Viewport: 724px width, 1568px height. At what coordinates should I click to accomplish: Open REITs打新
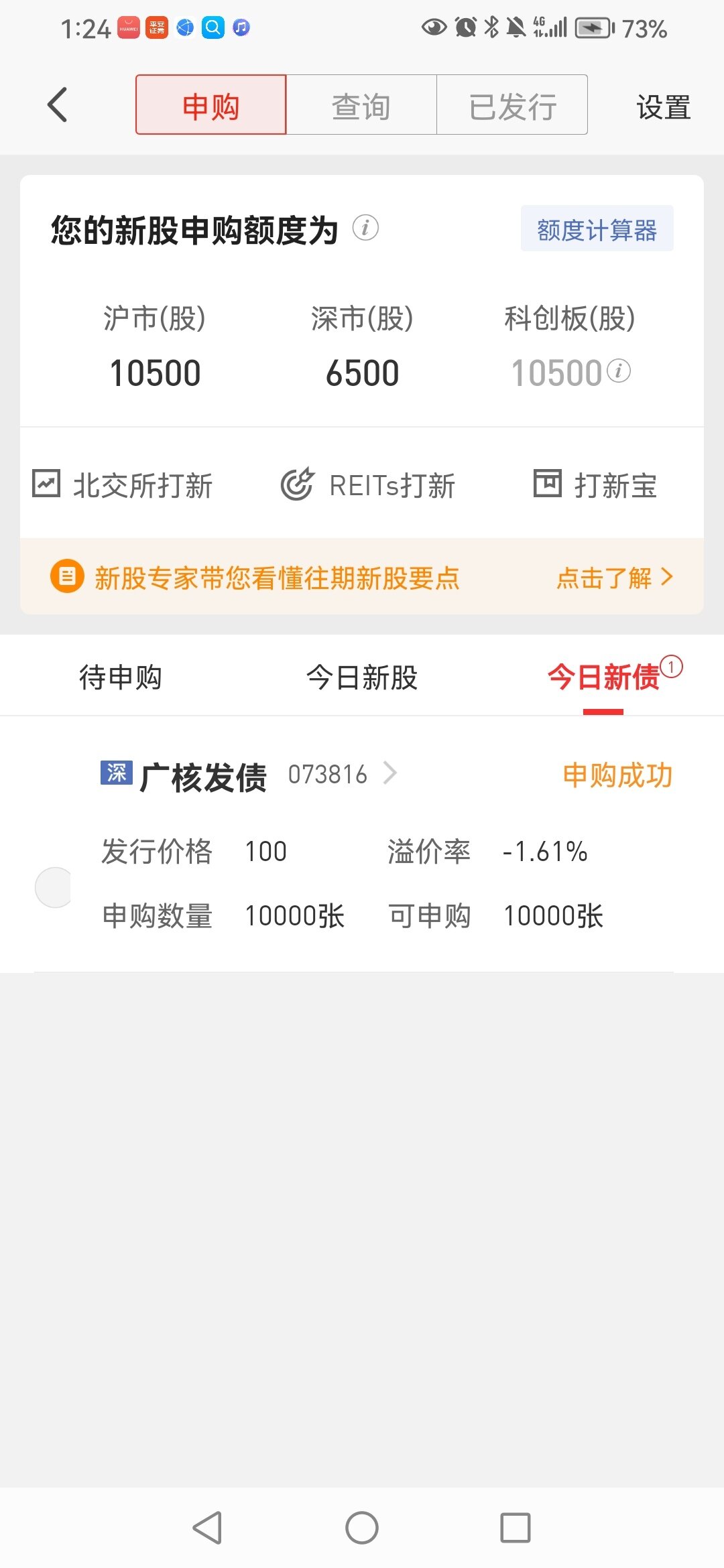click(x=368, y=484)
